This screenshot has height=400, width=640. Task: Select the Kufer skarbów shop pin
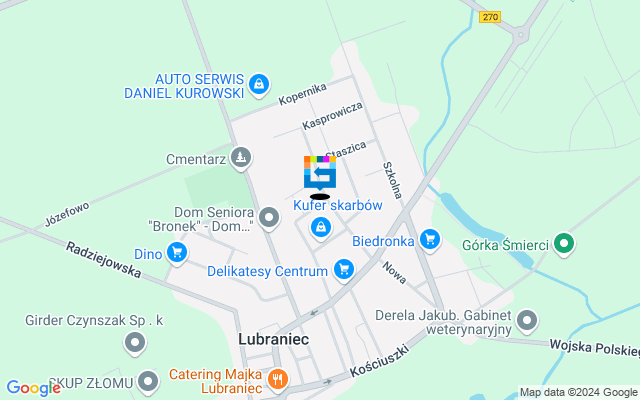pos(320,228)
